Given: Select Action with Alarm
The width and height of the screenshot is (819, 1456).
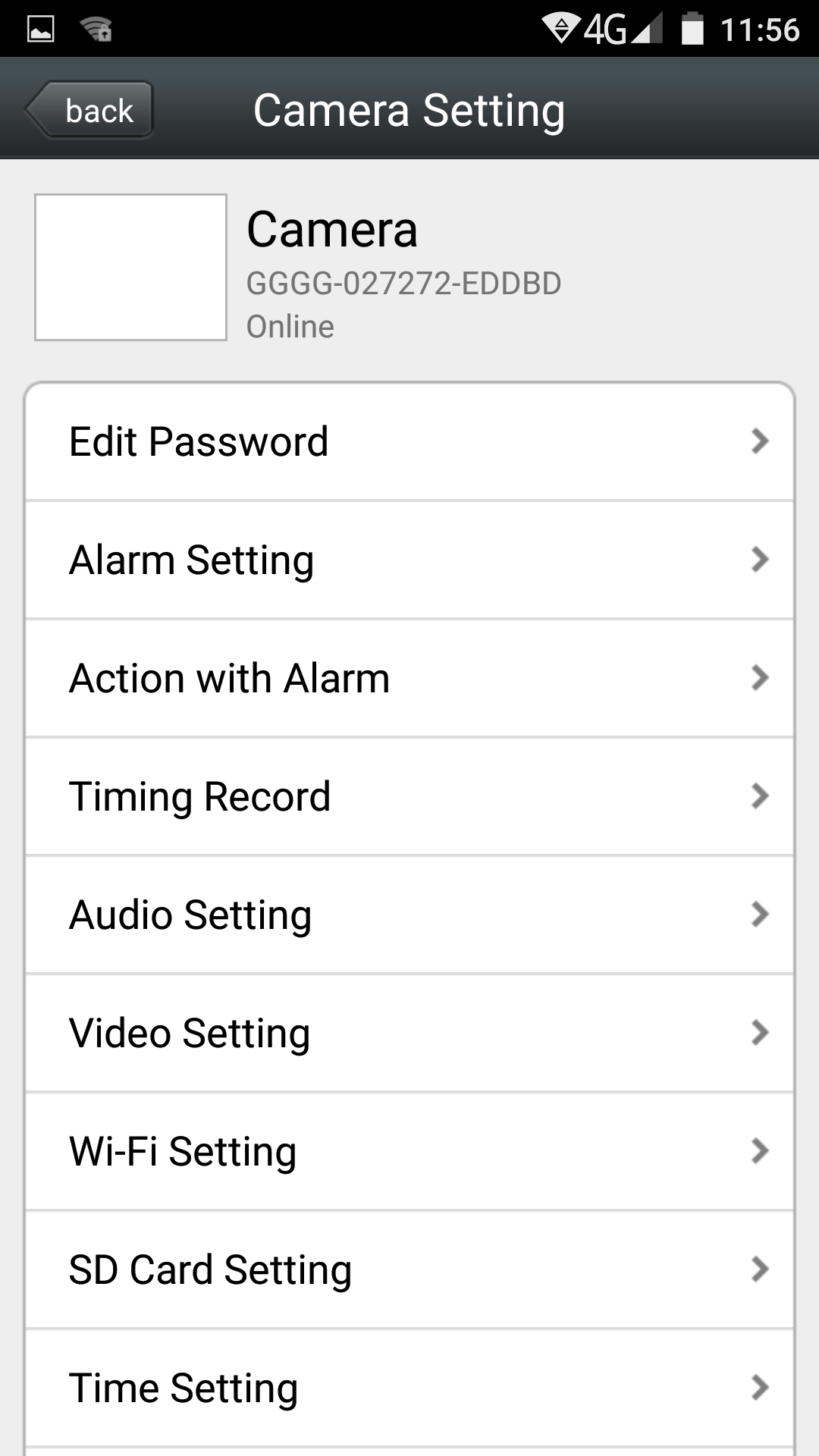Looking at the screenshot, I should [x=409, y=678].
